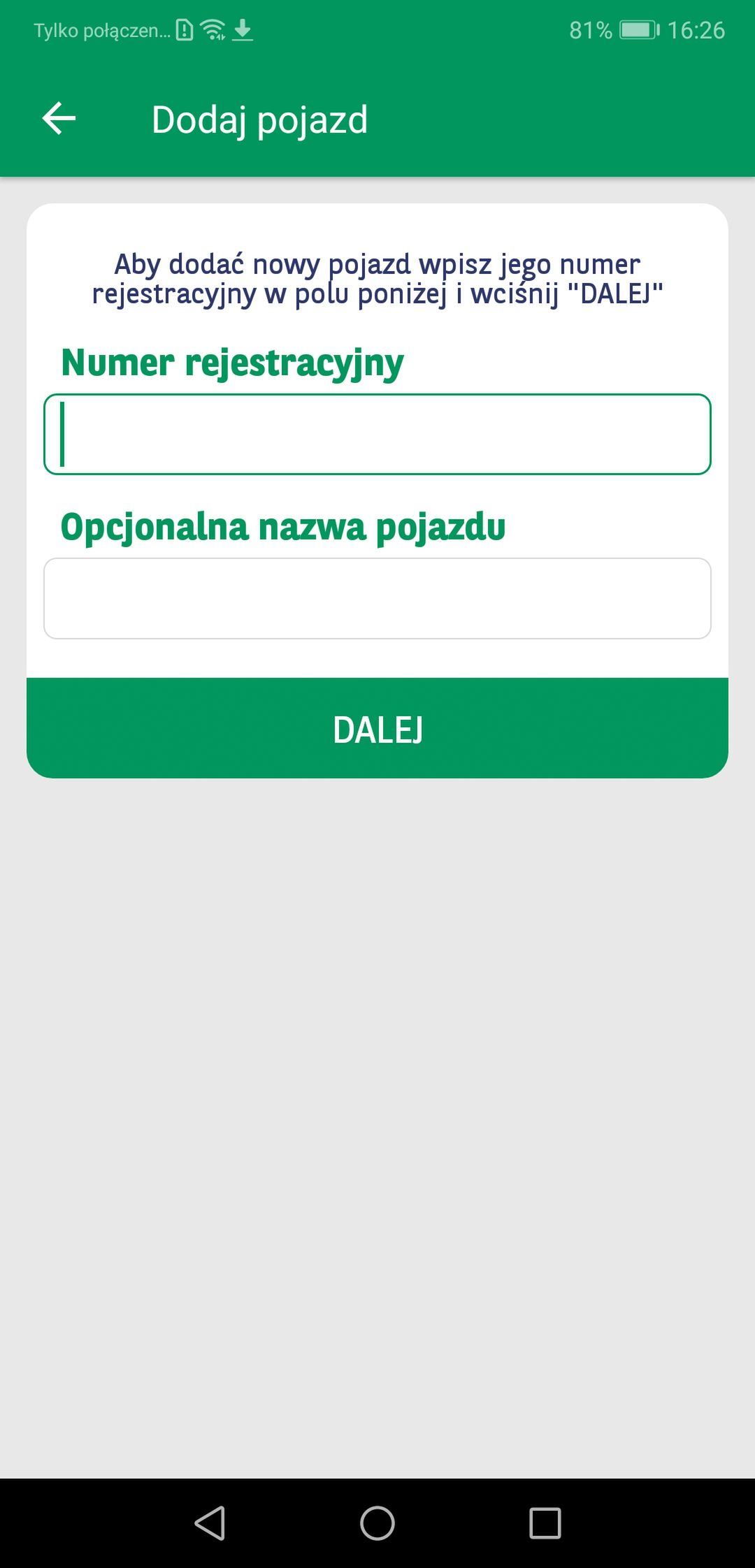Tap the system home button
Screen dimensions: 755x1568
point(377,1523)
